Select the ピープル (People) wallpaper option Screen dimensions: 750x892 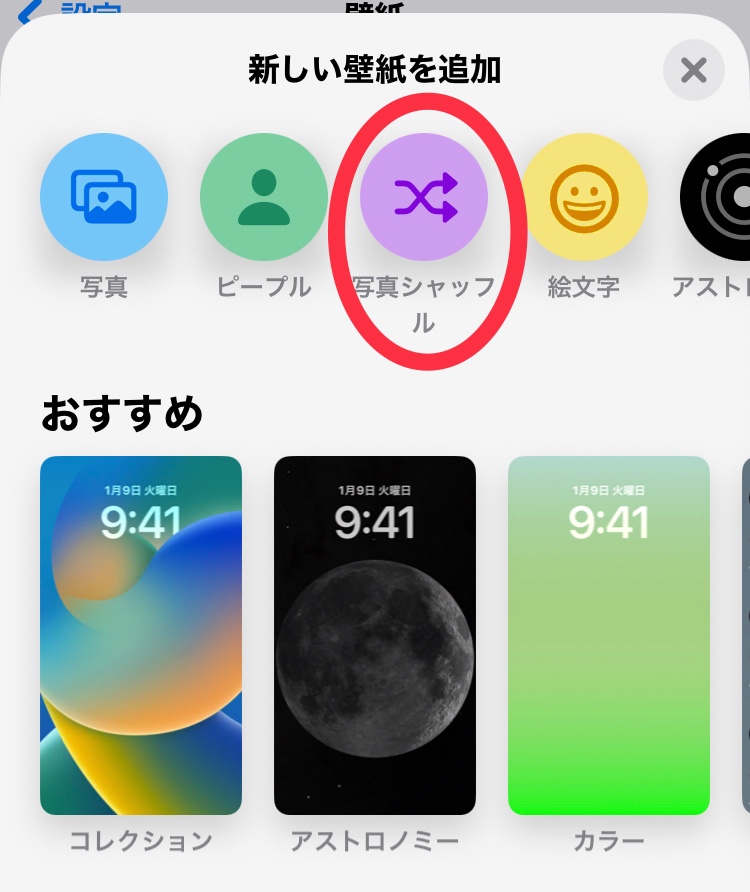[x=264, y=197]
